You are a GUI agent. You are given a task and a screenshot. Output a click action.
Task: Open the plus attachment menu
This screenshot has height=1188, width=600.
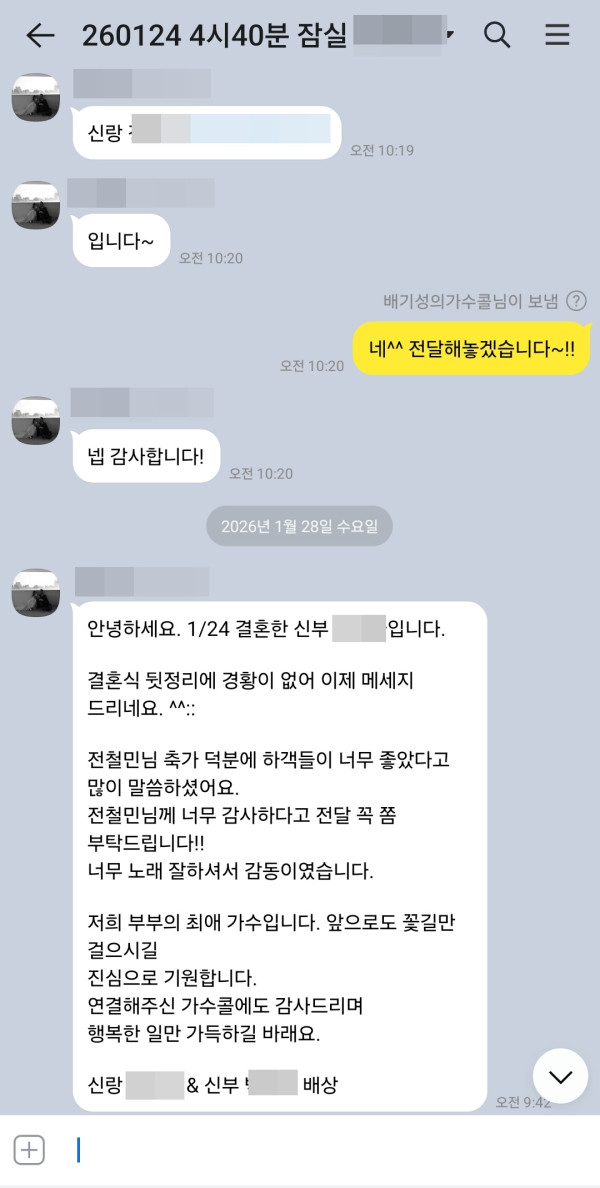(29, 1150)
